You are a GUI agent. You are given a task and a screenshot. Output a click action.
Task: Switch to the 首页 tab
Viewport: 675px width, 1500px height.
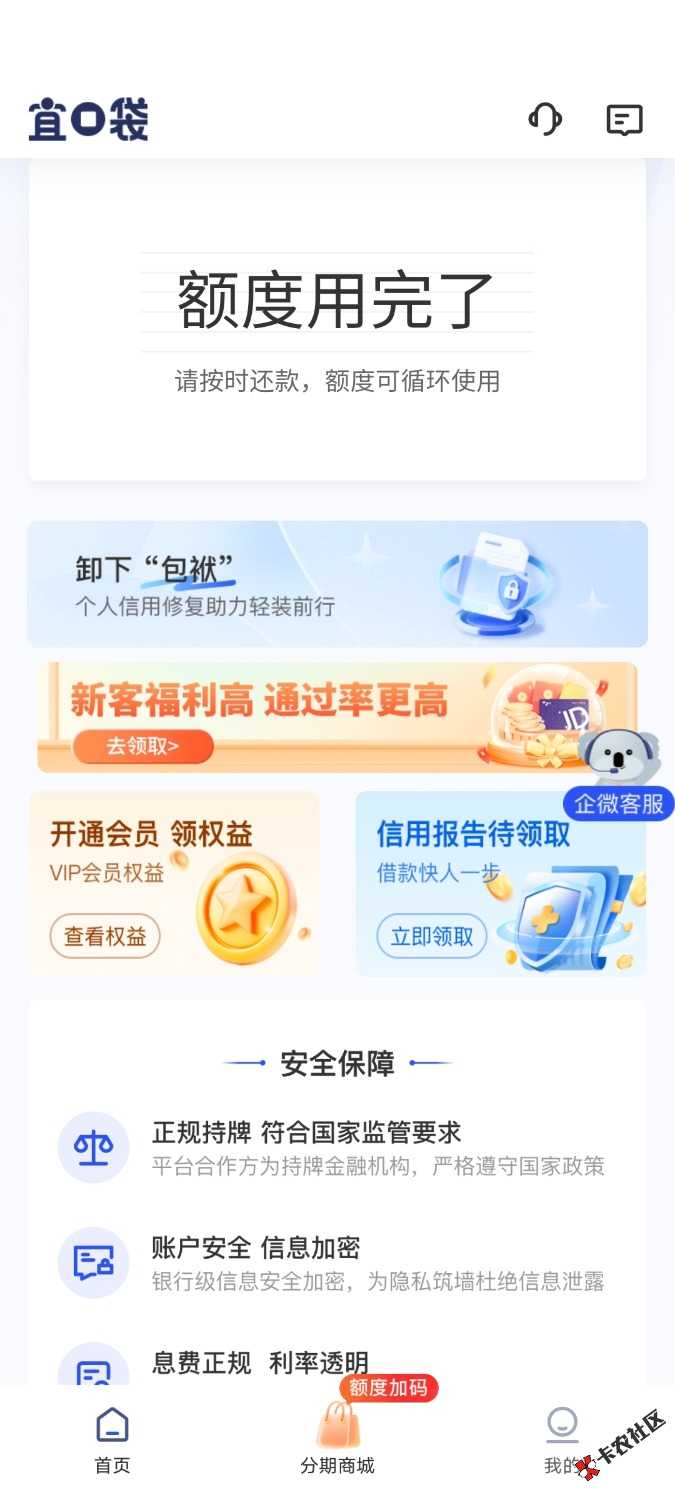point(112,1440)
